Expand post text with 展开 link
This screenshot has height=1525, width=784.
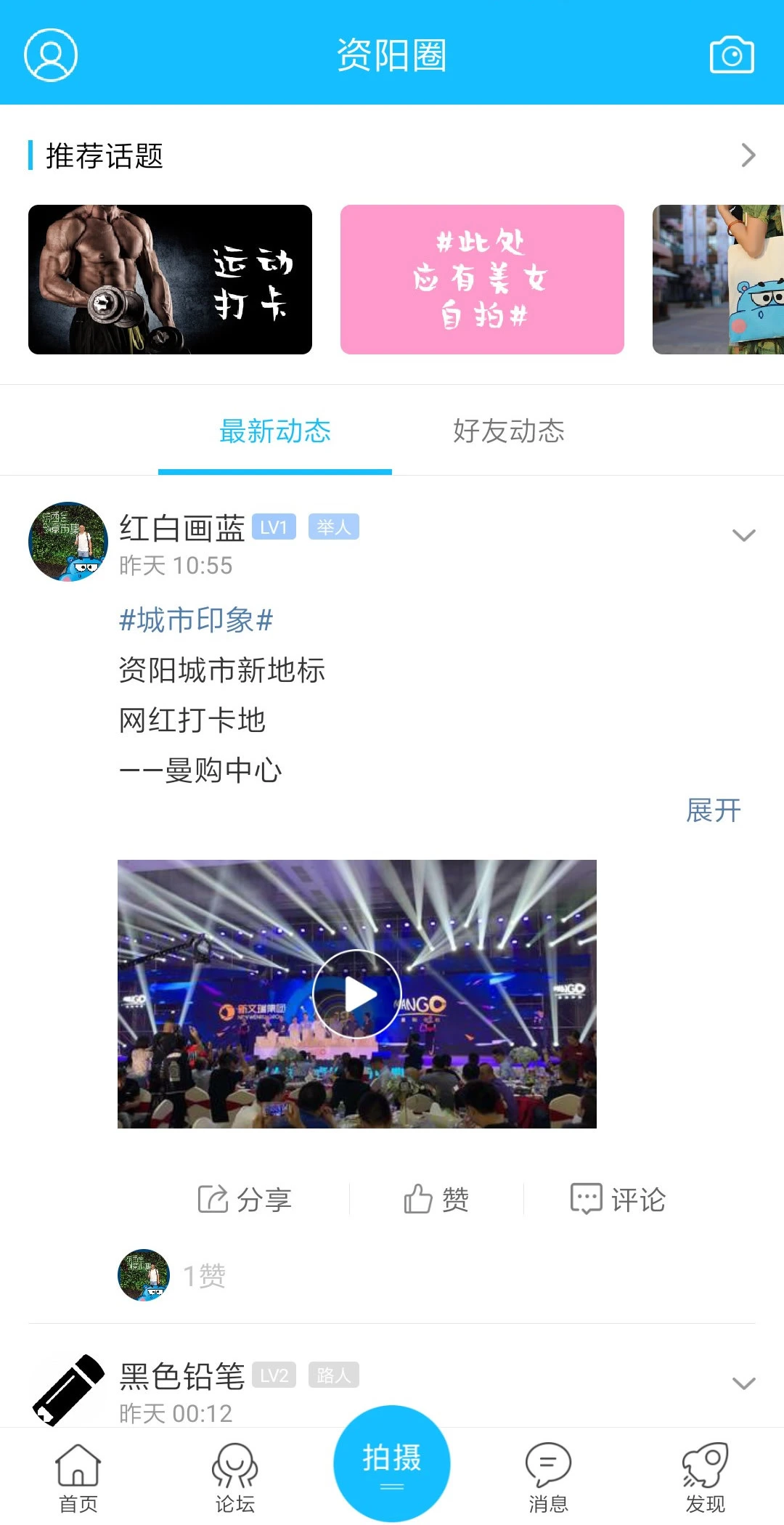click(714, 810)
